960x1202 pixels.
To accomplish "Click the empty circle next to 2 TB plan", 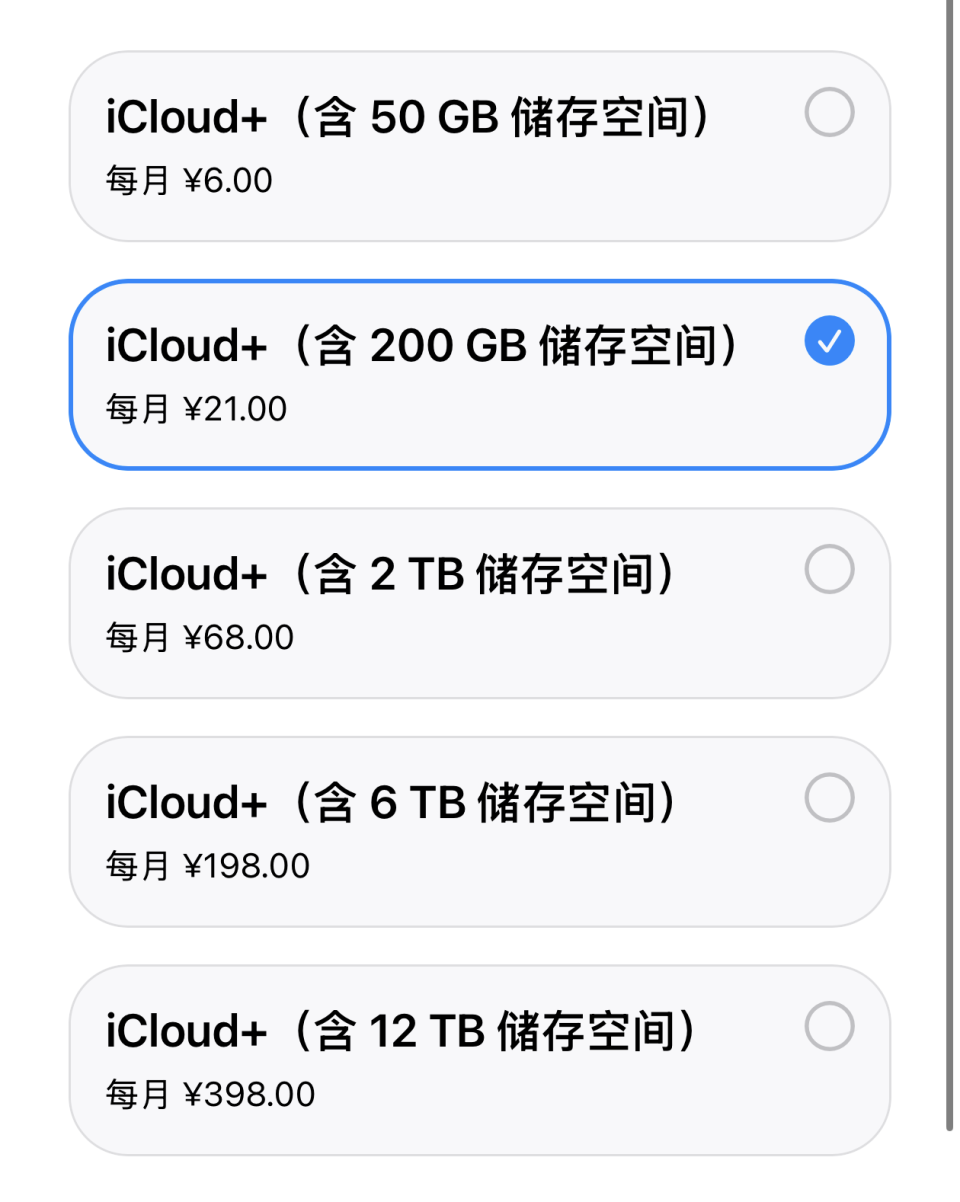I will (829, 569).
